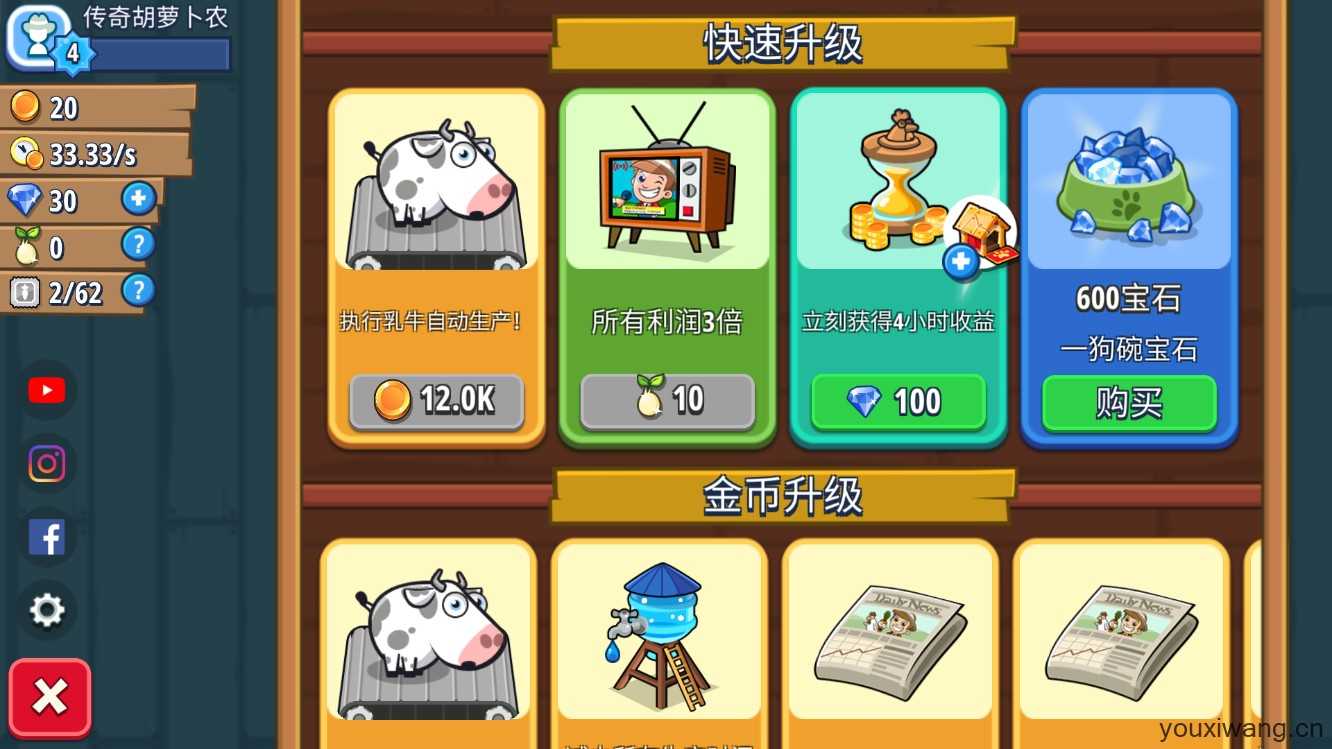This screenshot has width=1332, height=749.
Task: Open the YouTube link icon
Action: (x=46, y=390)
